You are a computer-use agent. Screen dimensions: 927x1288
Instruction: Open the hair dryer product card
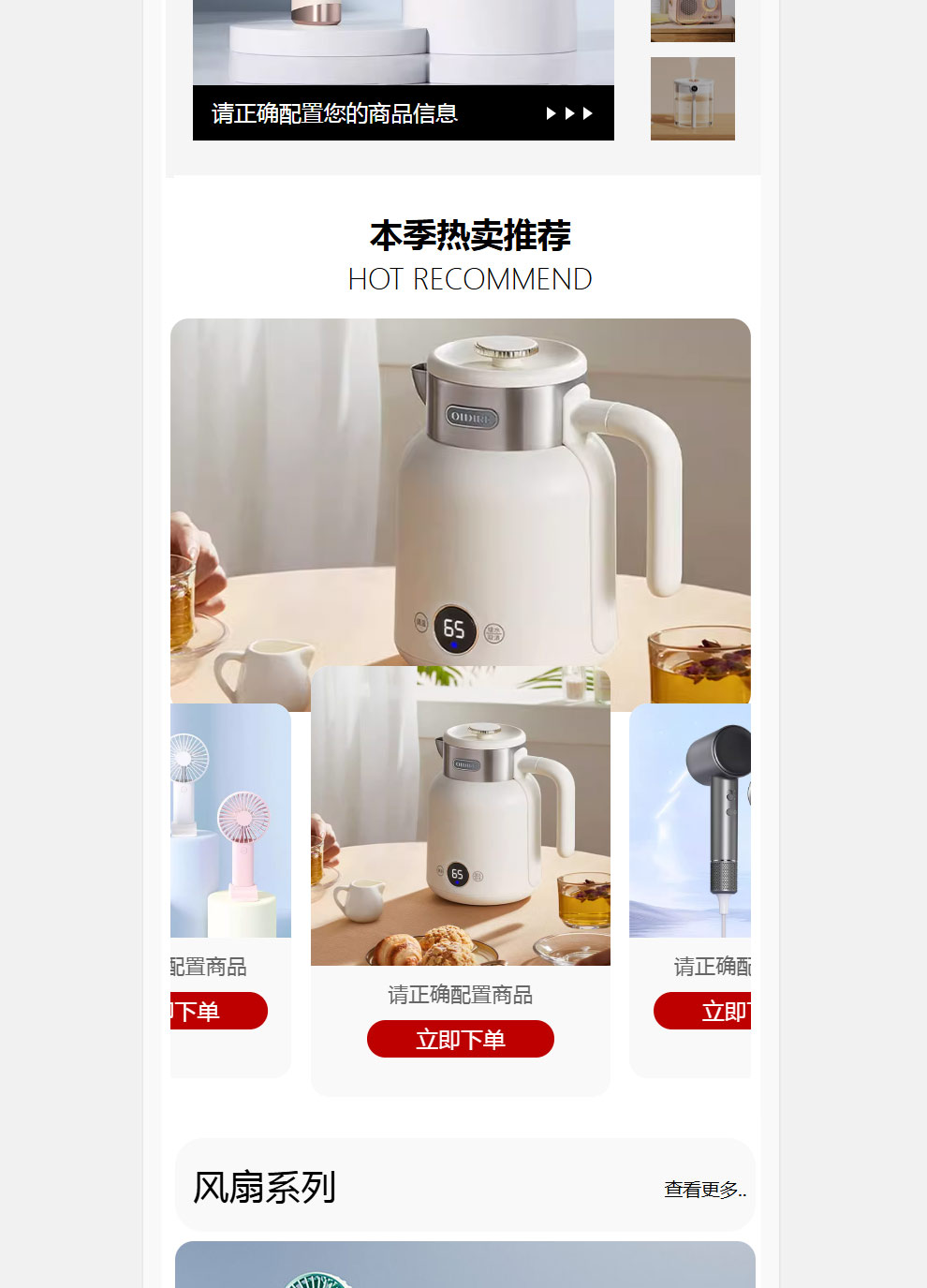690,821
